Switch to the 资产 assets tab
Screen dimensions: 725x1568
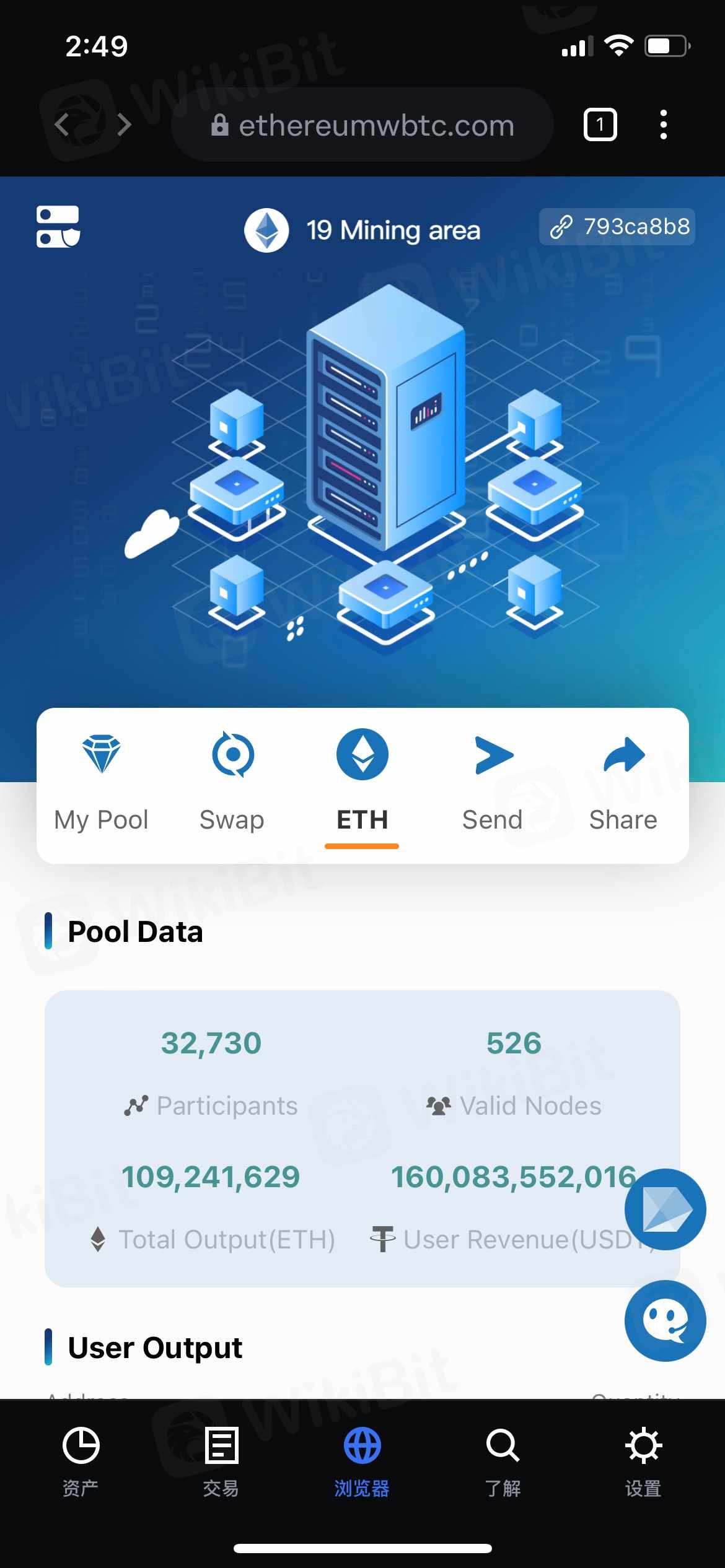point(81,1461)
